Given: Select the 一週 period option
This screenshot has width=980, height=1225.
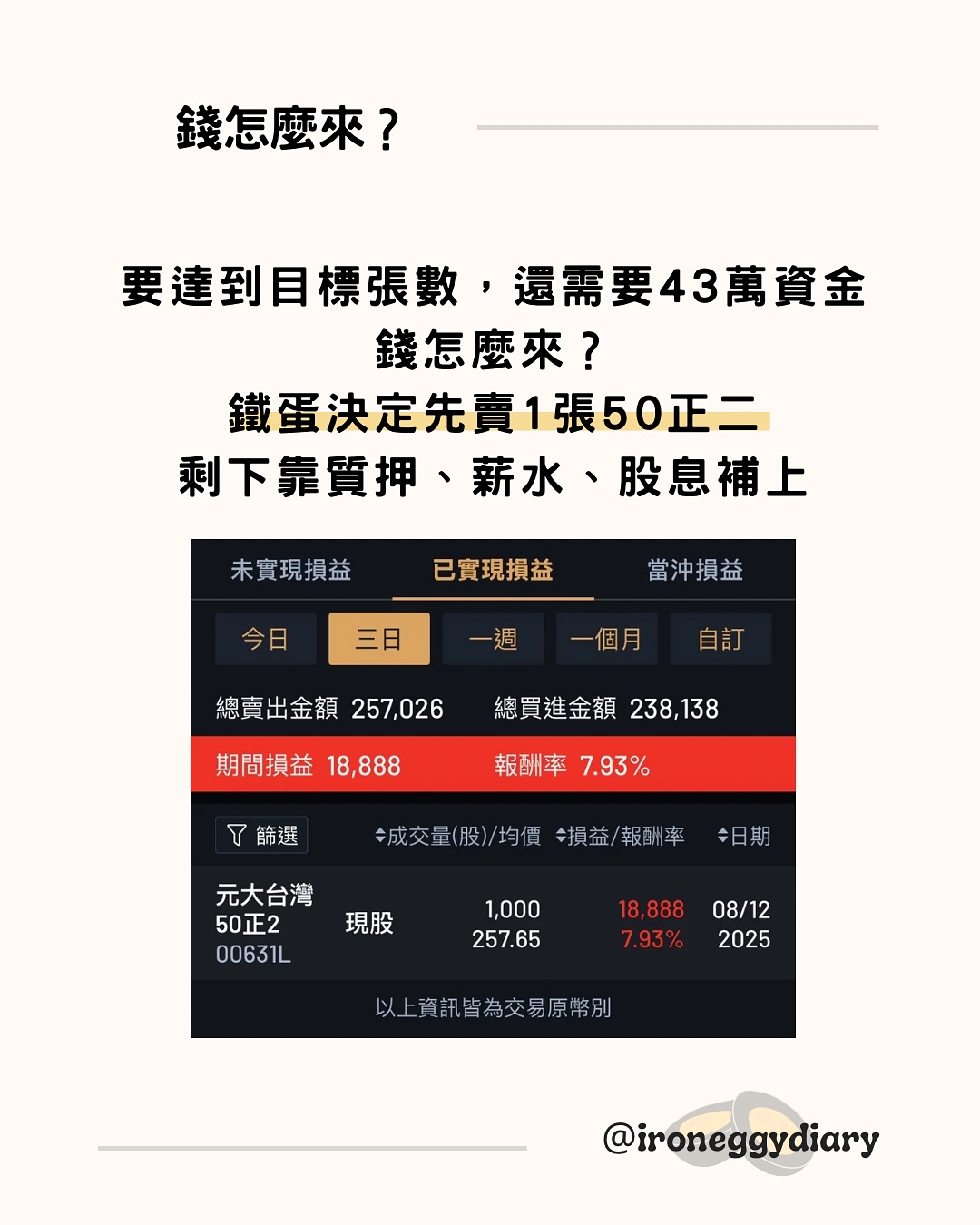Looking at the screenshot, I should point(493,638).
